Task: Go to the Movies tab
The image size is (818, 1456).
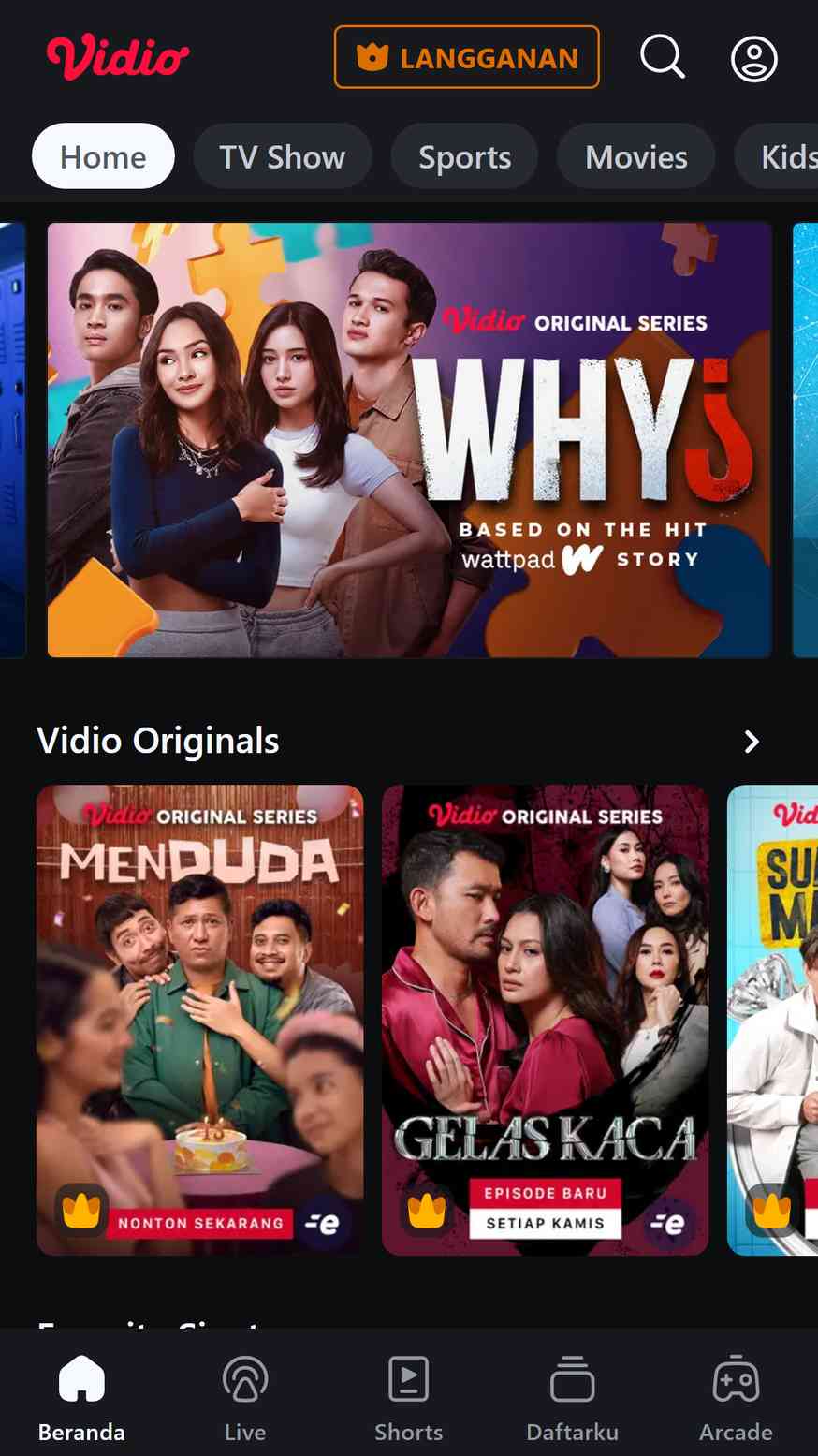Action: click(x=635, y=156)
